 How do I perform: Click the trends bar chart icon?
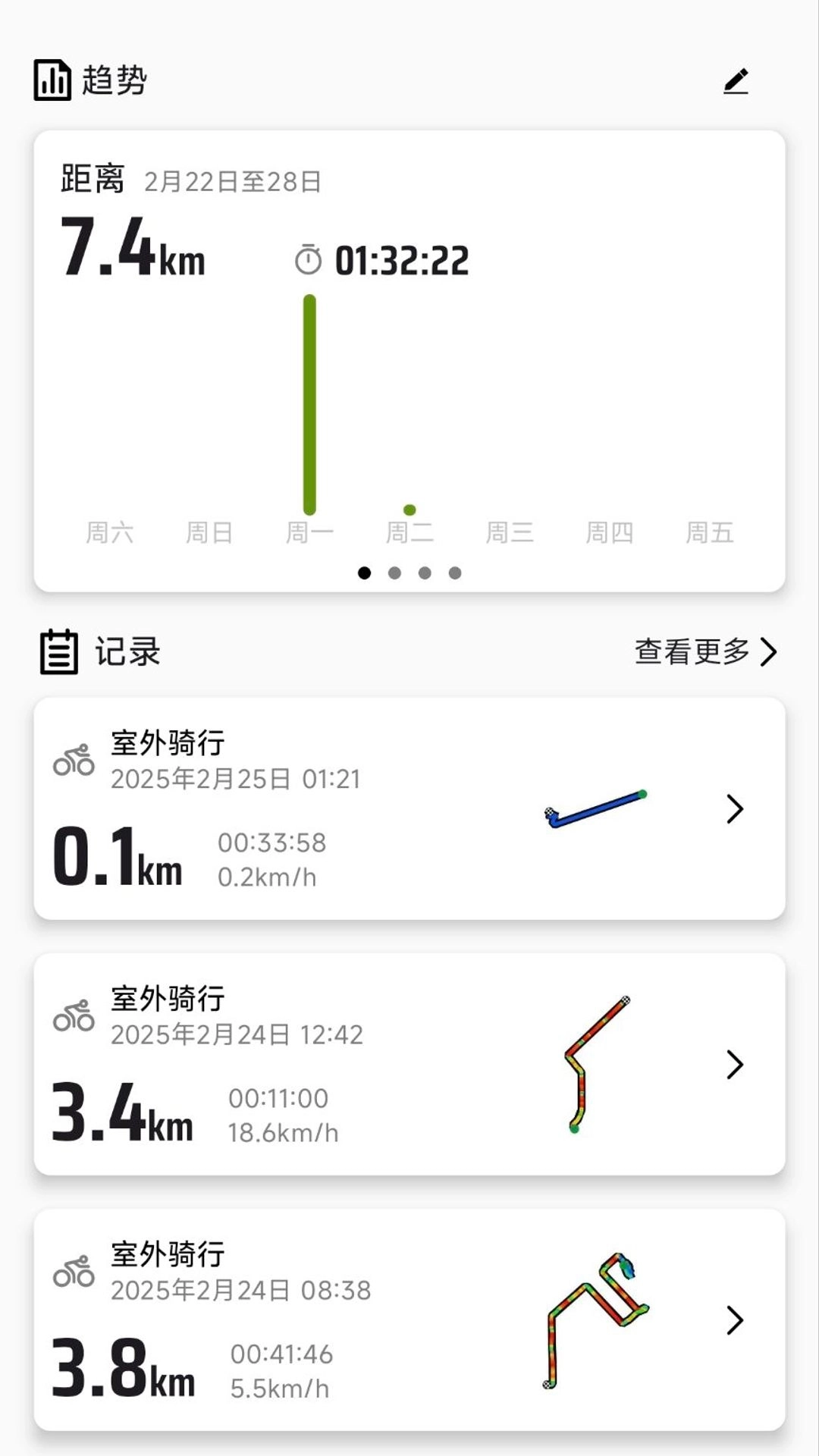(x=50, y=78)
